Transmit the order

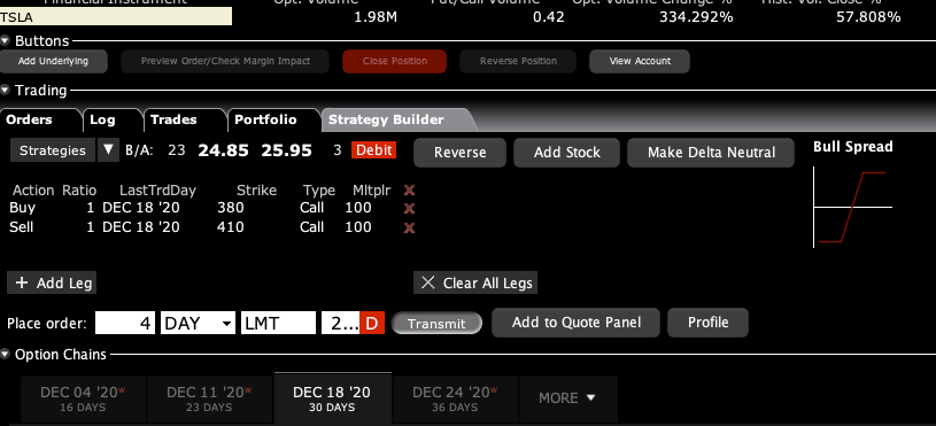tap(437, 324)
